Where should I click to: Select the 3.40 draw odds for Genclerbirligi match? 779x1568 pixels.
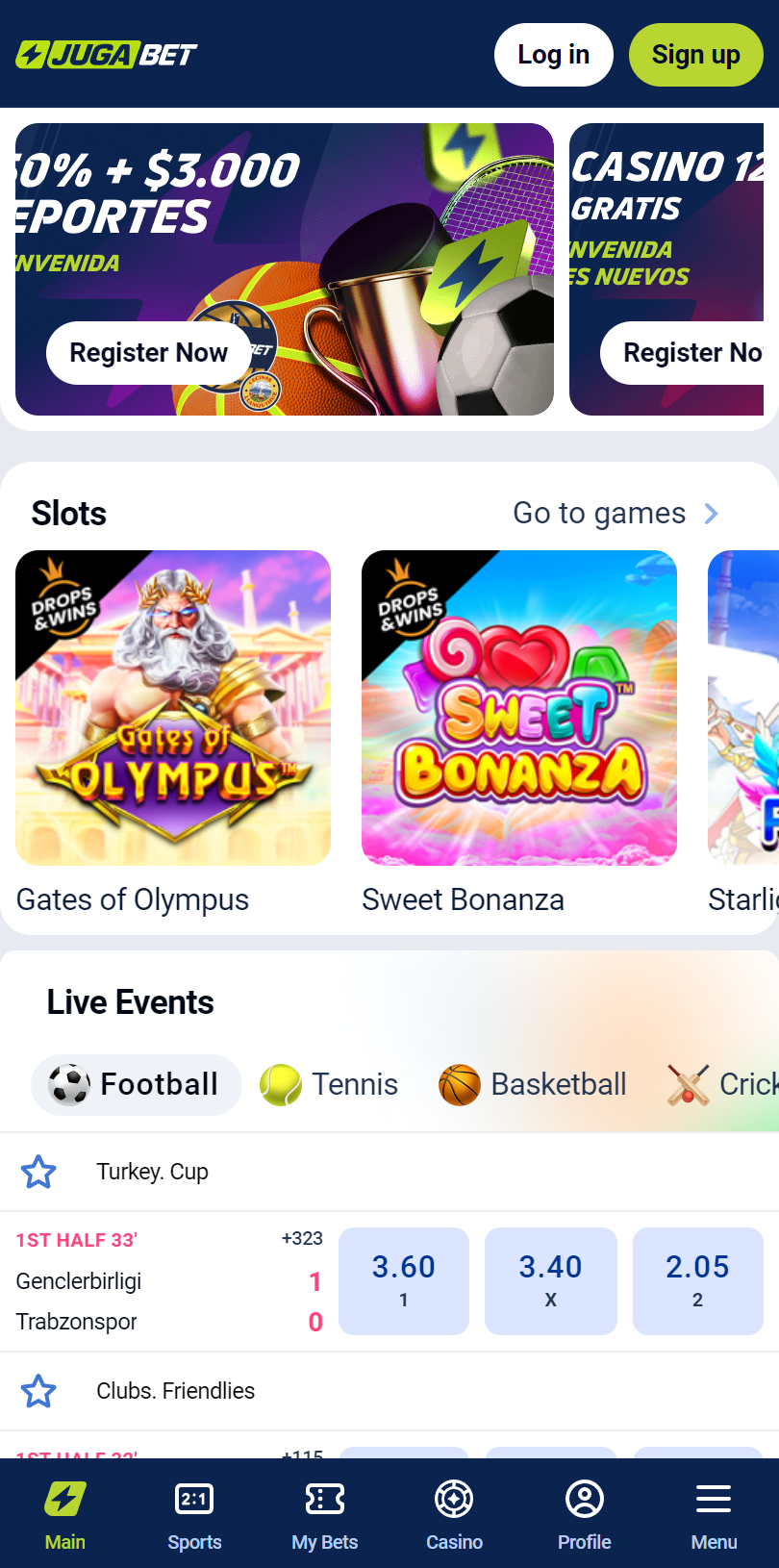550,1280
